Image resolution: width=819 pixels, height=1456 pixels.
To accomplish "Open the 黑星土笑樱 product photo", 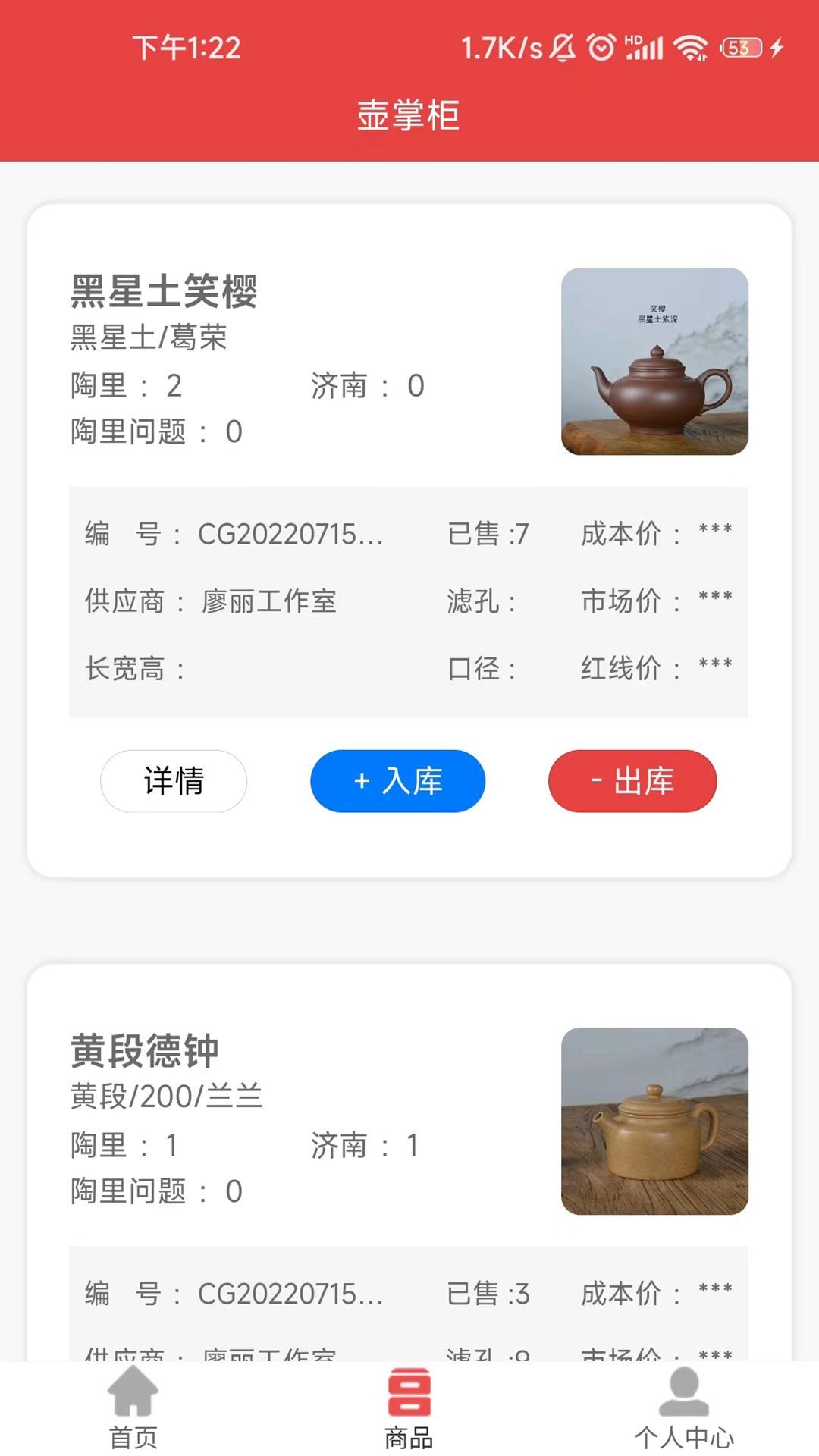I will pos(654,364).
